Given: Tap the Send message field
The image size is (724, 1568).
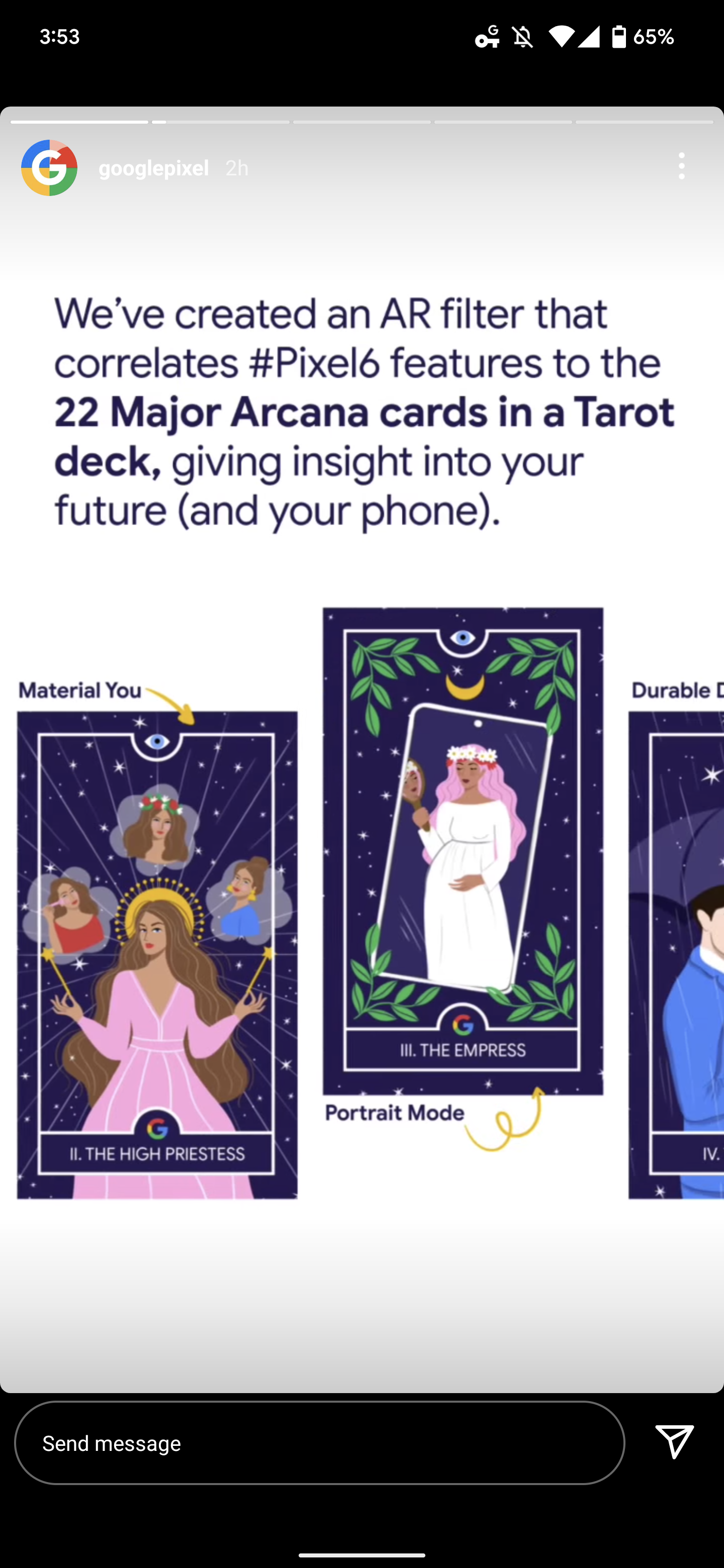Looking at the screenshot, I should point(319,1442).
